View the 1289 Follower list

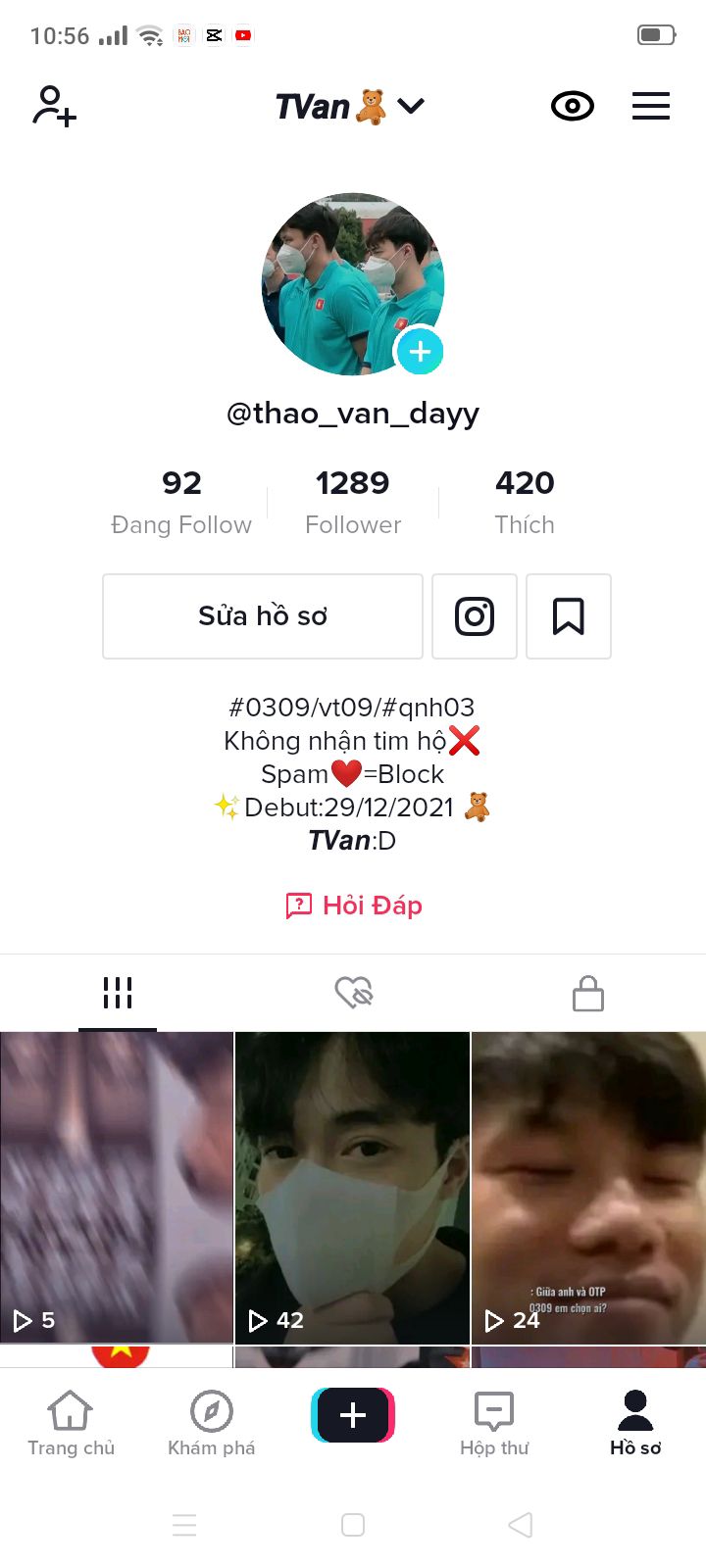353,502
